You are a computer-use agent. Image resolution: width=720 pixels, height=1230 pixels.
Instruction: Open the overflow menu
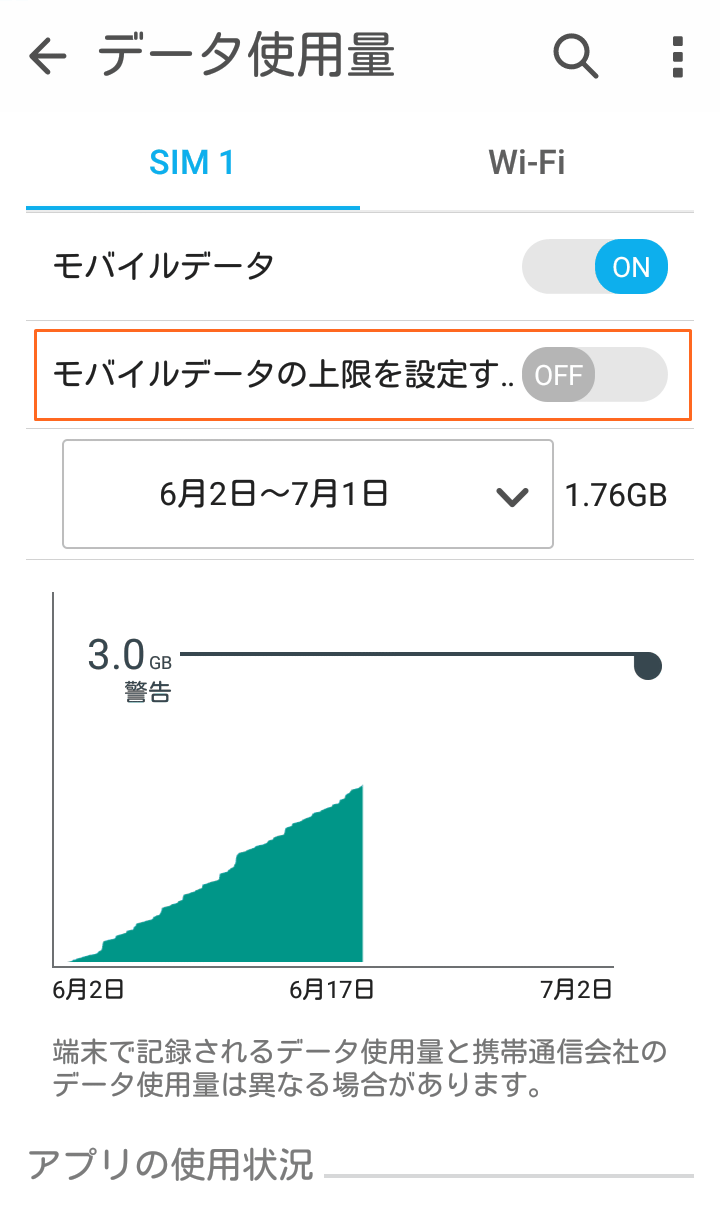(678, 57)
